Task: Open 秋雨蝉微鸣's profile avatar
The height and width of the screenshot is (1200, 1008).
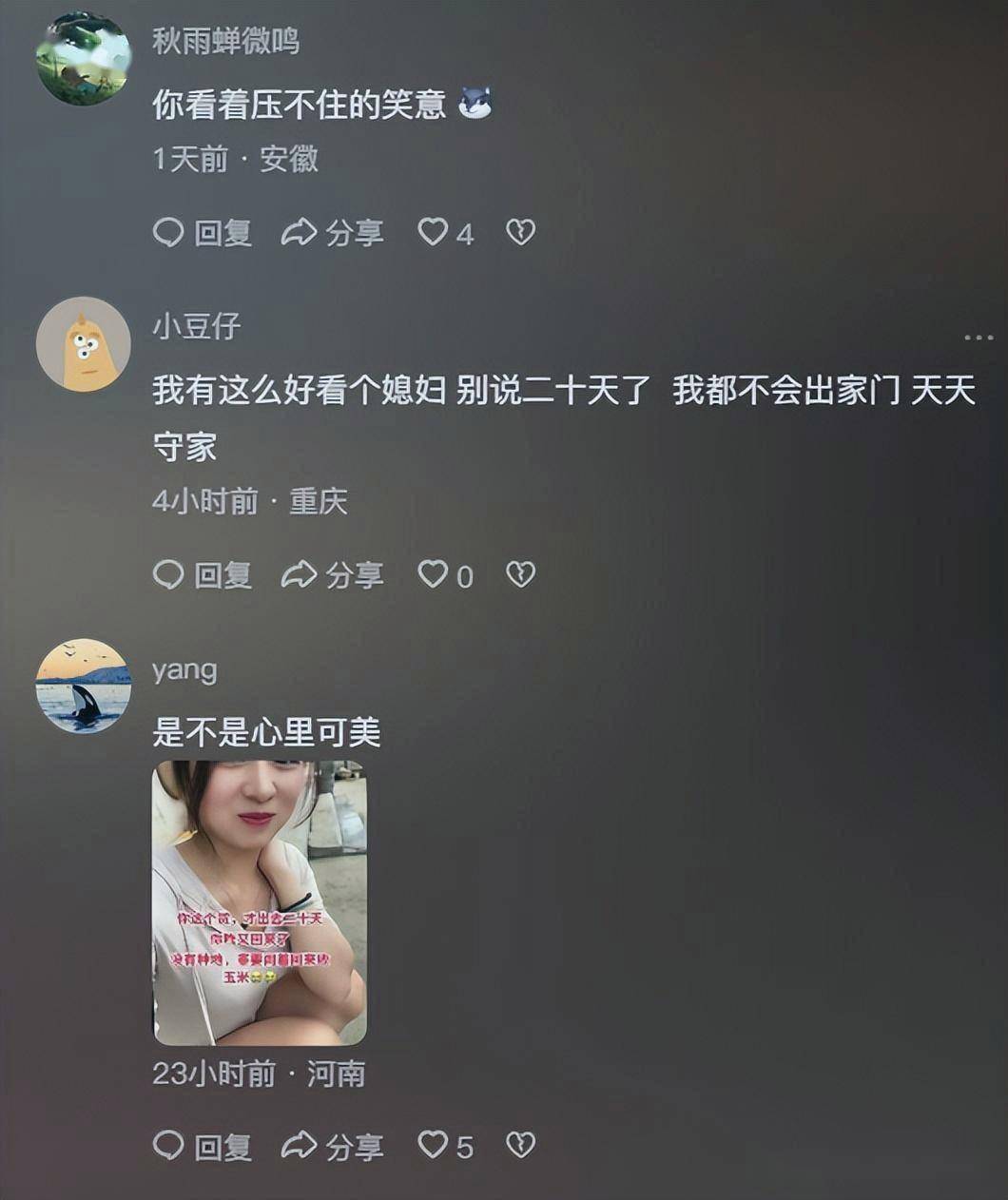Action: tap(83, 59)
